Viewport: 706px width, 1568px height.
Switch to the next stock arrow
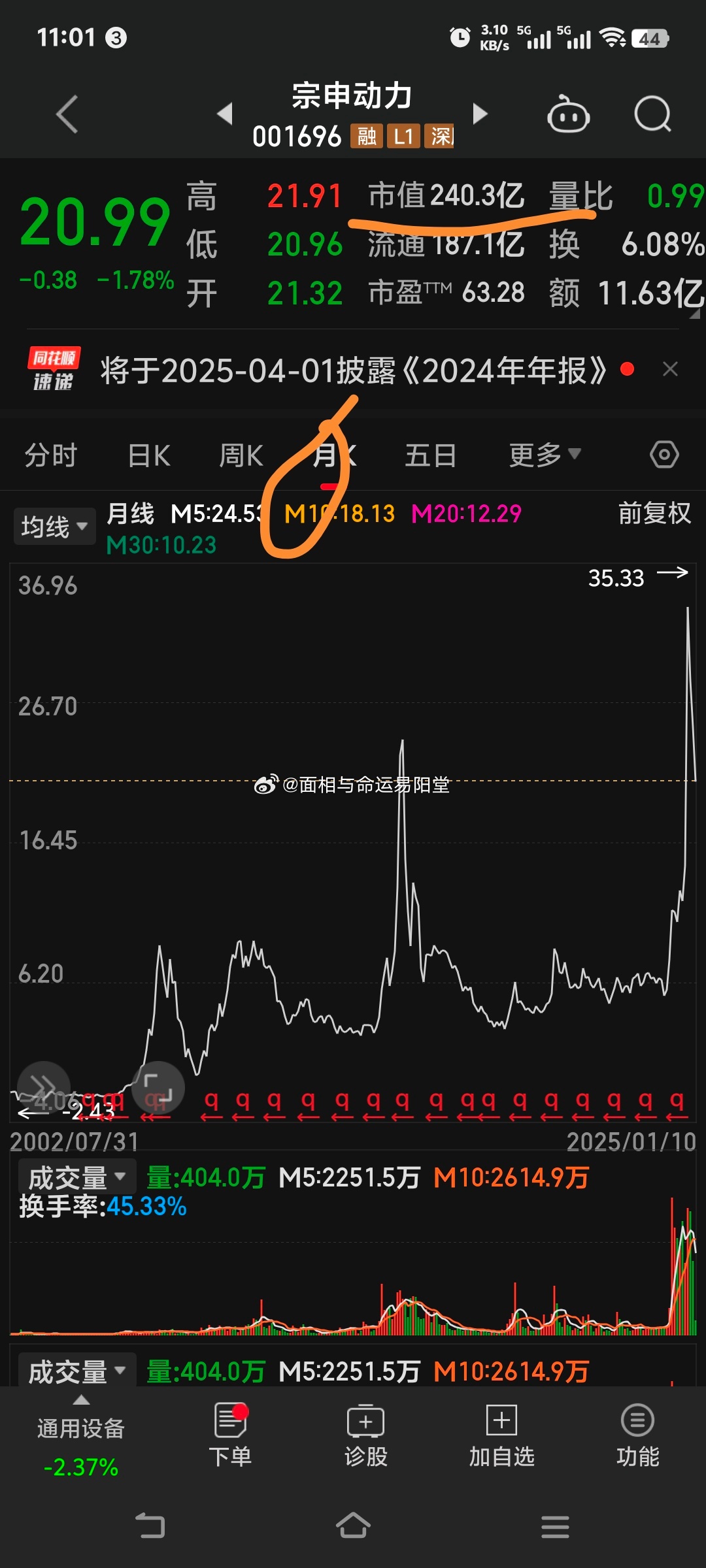pyautogui.click(x=480, y=114)
